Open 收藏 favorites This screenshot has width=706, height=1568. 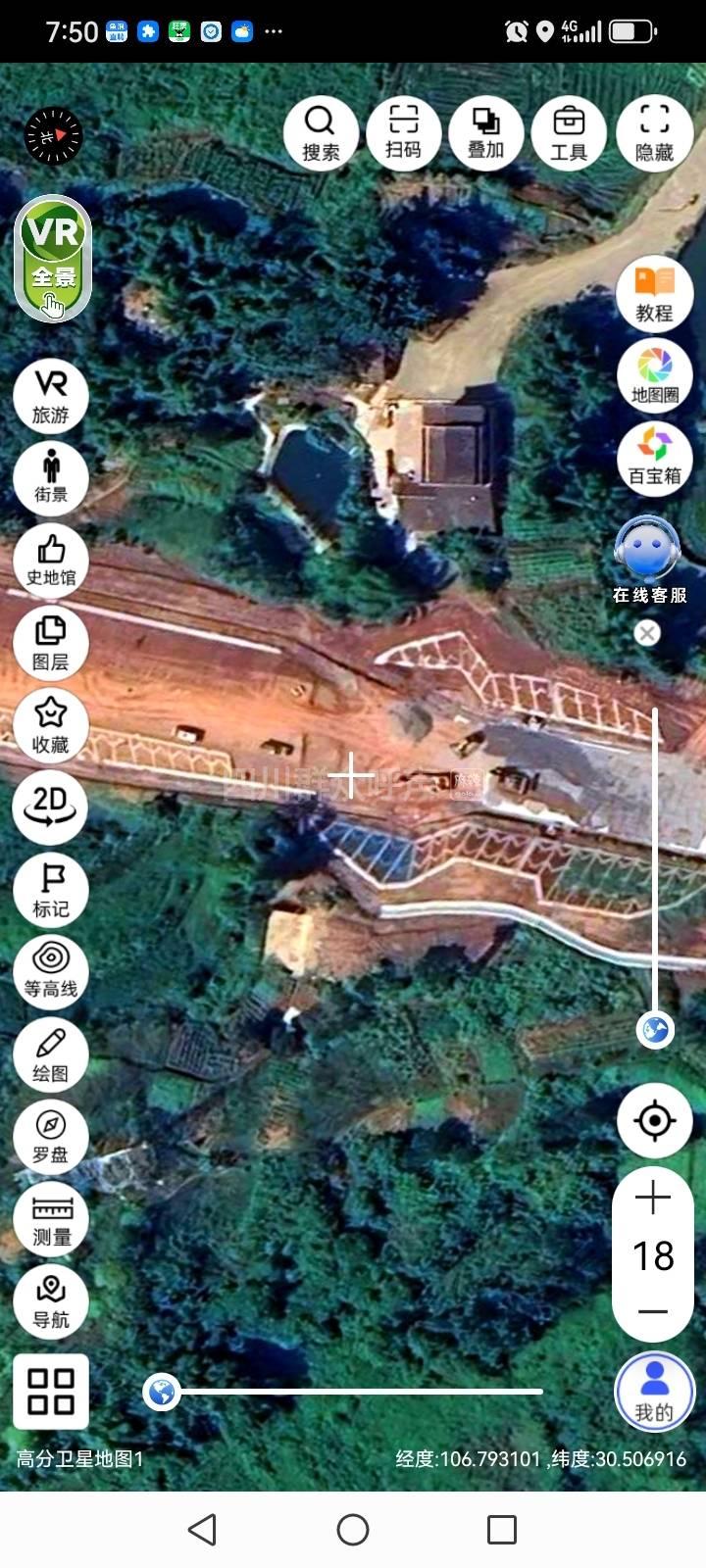(51, 725)
